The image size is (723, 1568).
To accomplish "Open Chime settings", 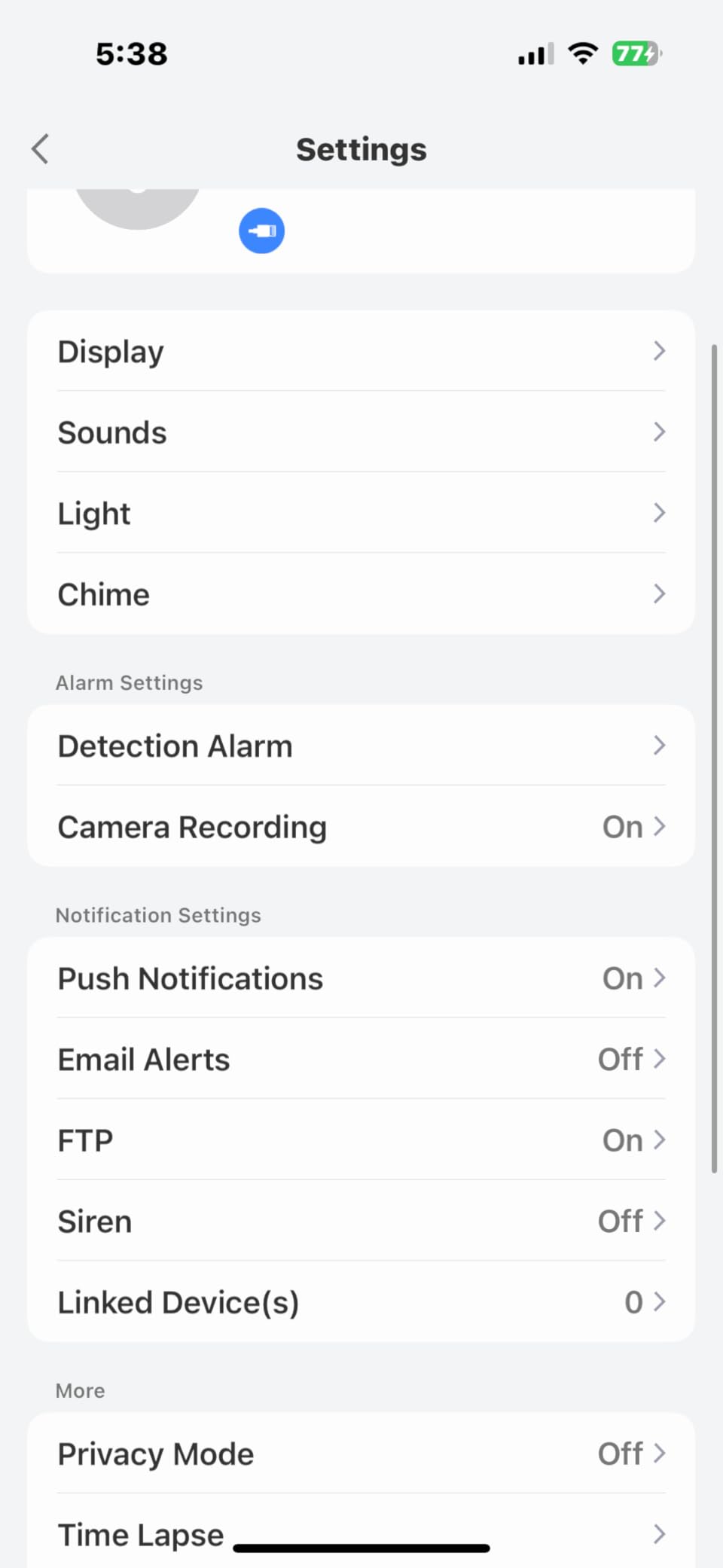I will (361, 594).
